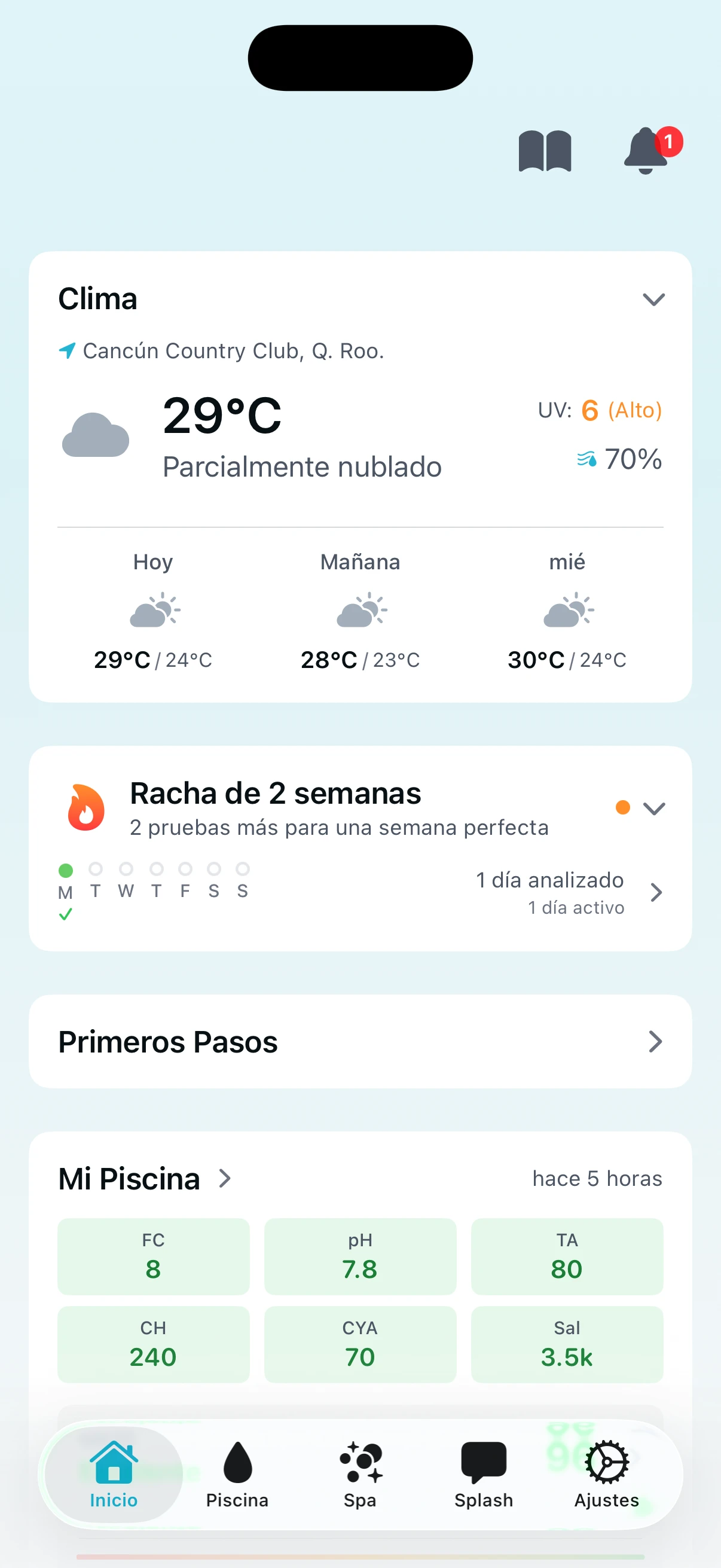The image size is (721, 1568).
Task: Toggle Monday's completed streak circle
Action: click(65, 871)
